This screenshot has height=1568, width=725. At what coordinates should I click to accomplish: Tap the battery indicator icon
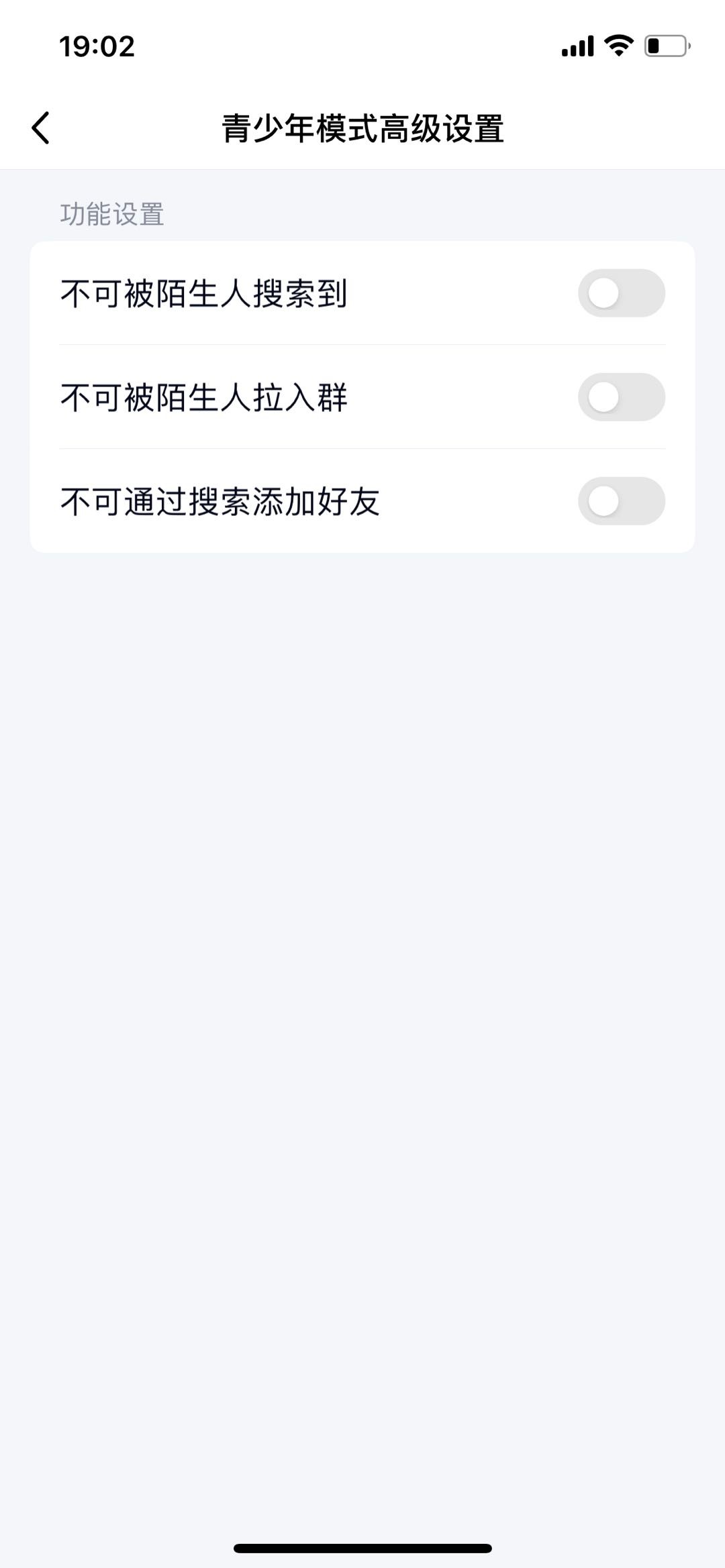pos(663,46)
